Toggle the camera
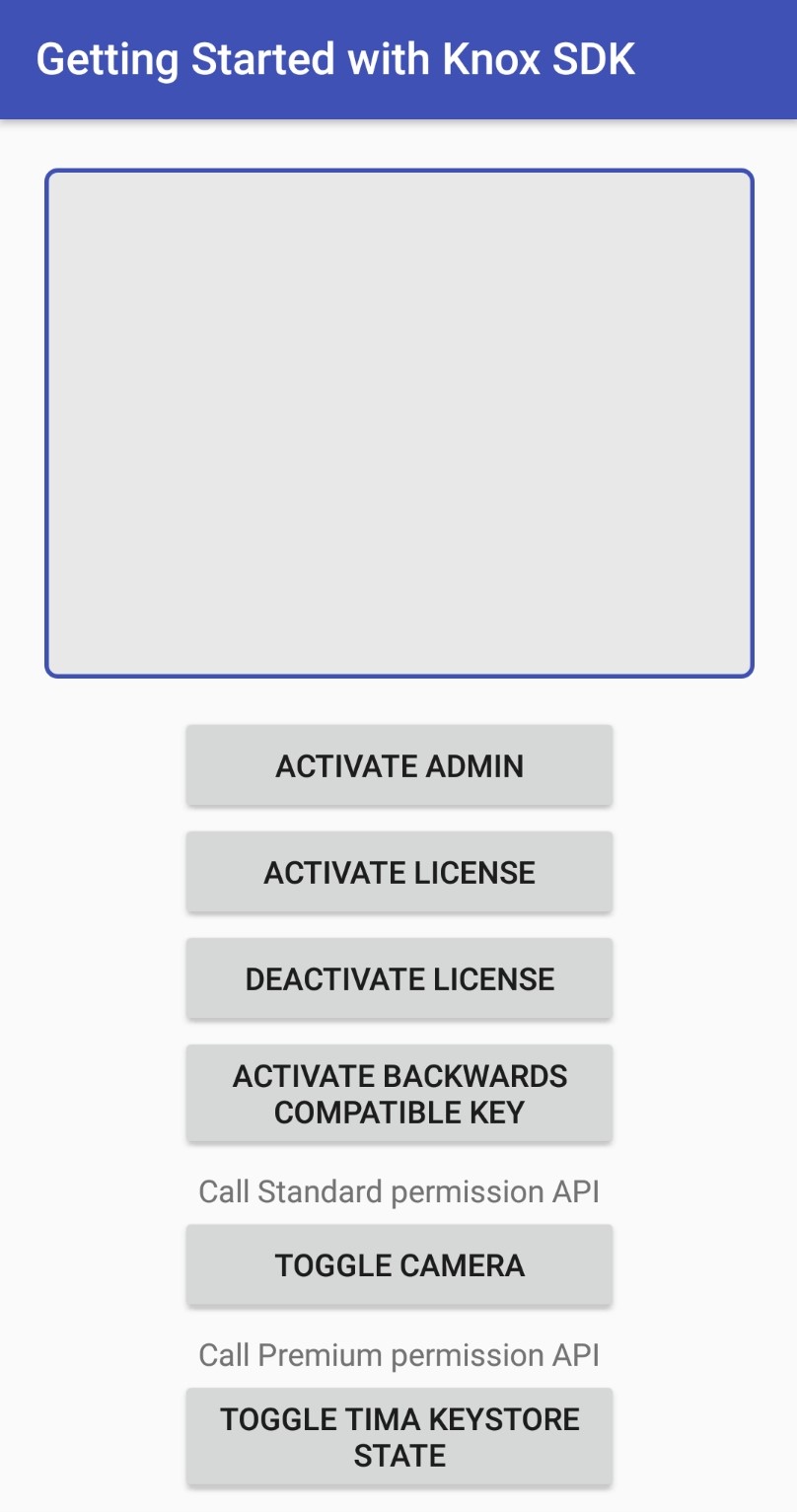The image size is (797, 1512). [399, 1264]
